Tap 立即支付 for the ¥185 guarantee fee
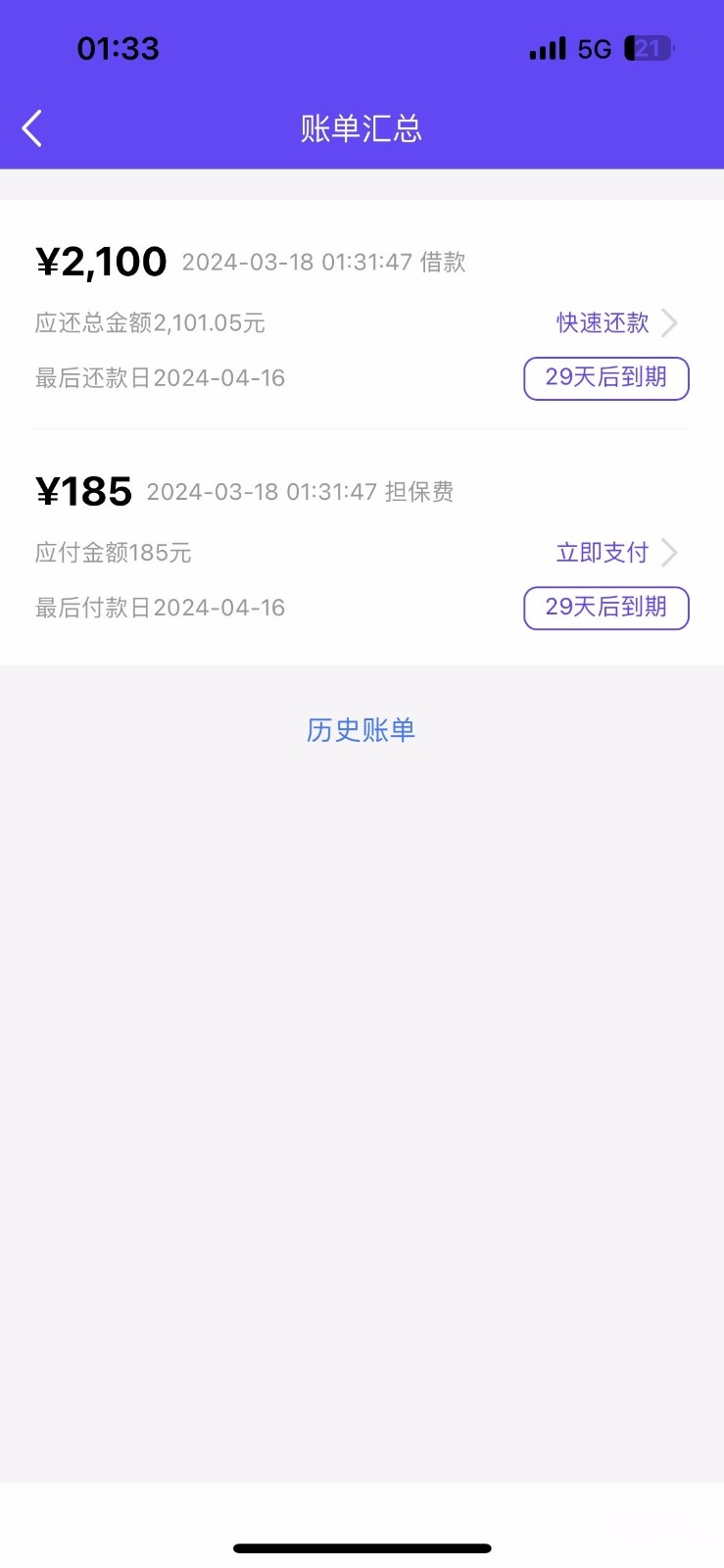The width and height of the screenshot is (724, 1568). point(617,553)
